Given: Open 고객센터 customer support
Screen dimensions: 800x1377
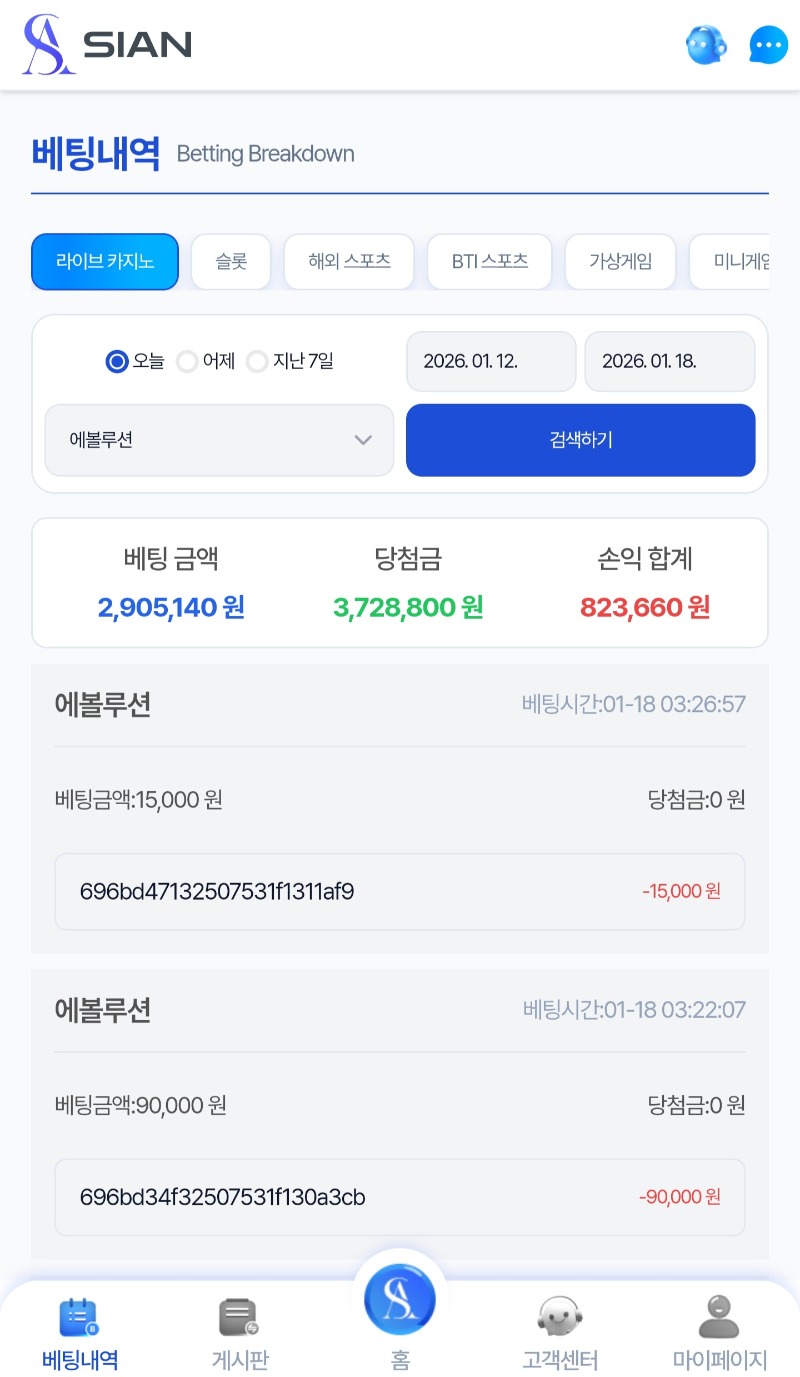Looking at the screenshot, I should tap(560, 1332).
